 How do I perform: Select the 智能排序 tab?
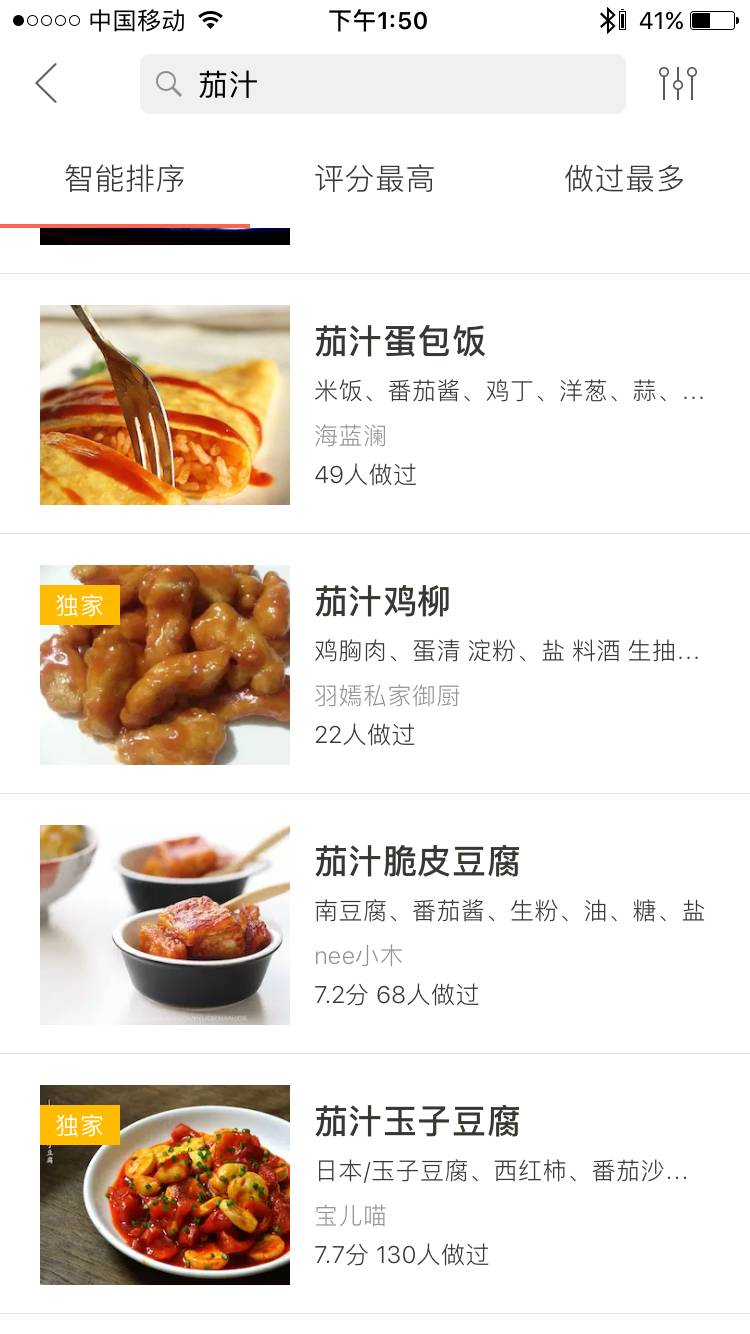pyautogui.click(x=125, y=179)
